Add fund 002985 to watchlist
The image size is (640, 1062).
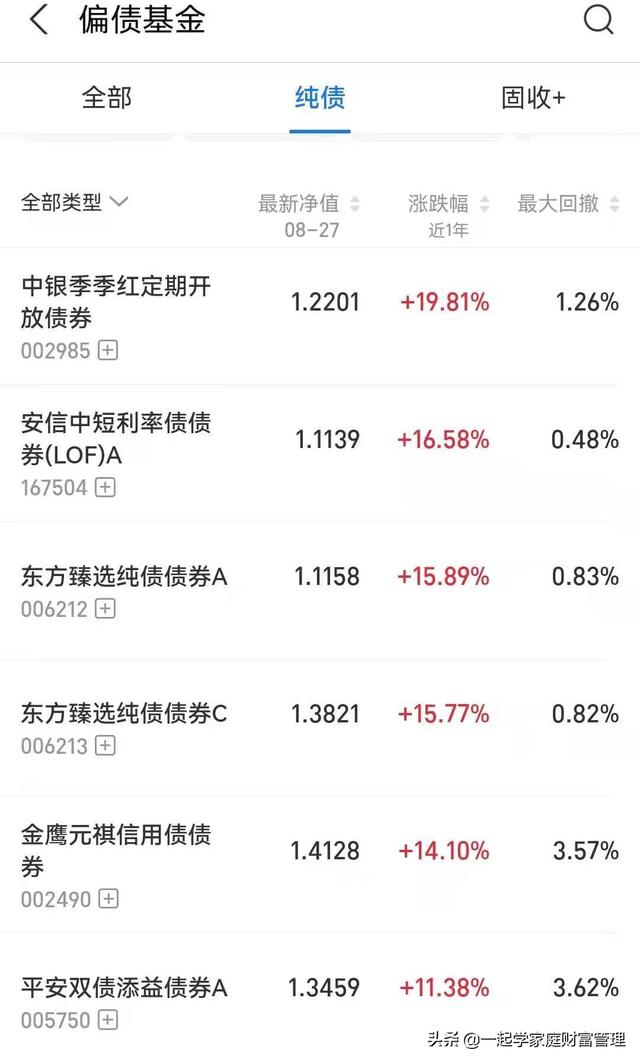pyautogui.click(x=108, y=351)
